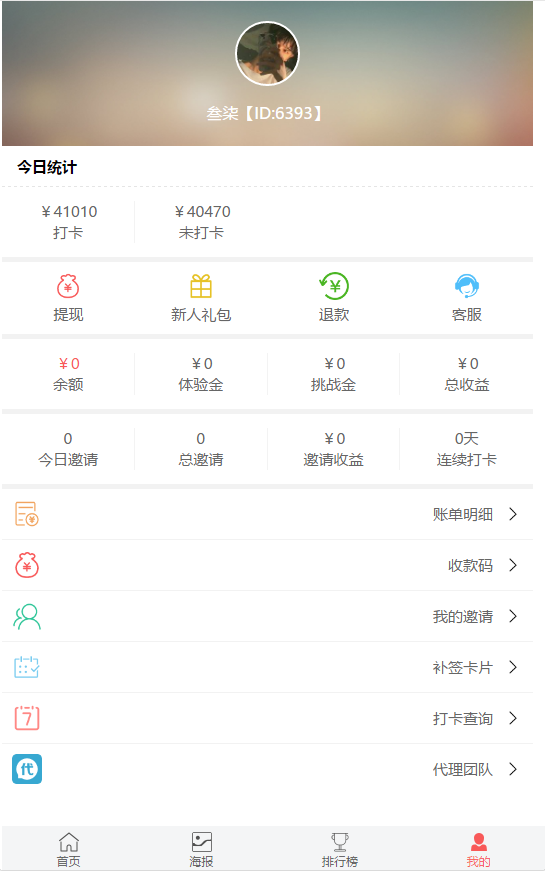Switch to the 排行榜 ranking tab
Image resolution: width=545 pixels, height=871 pixels.
pos(339,850)
